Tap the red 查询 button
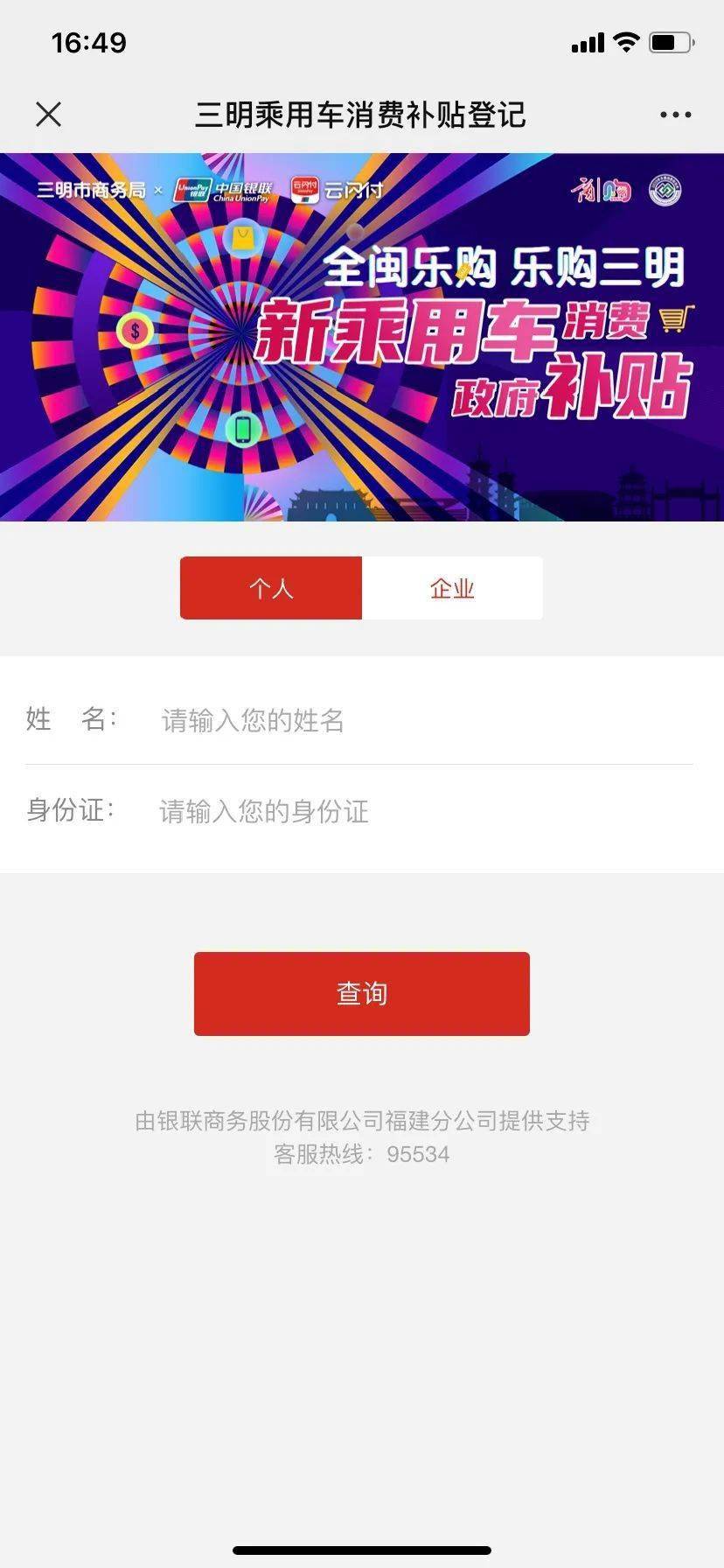 (361, 993)
